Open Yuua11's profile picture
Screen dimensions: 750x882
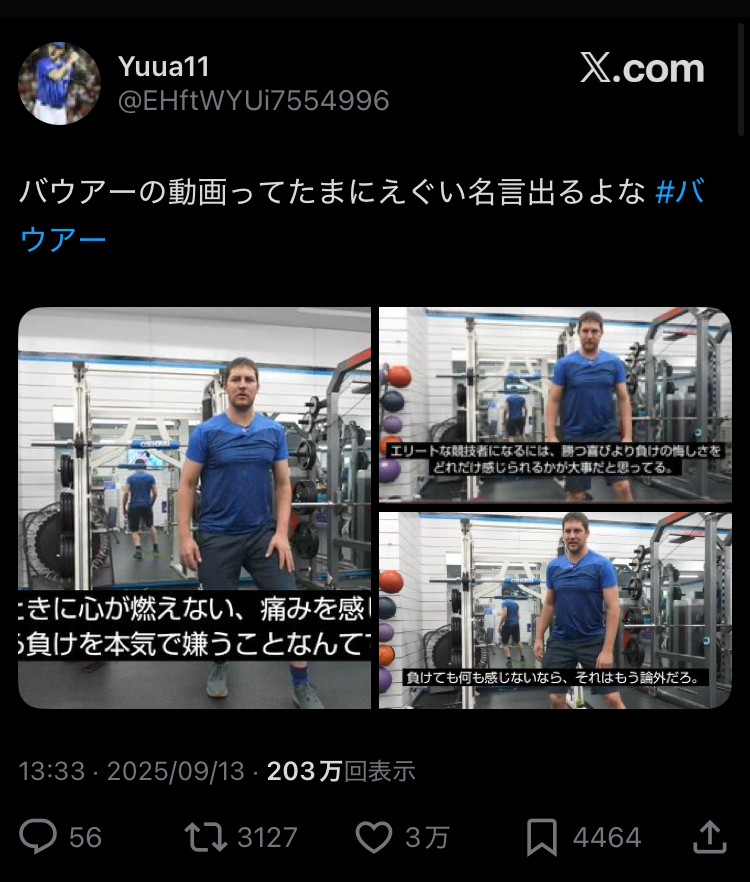[x=60, y=84]
